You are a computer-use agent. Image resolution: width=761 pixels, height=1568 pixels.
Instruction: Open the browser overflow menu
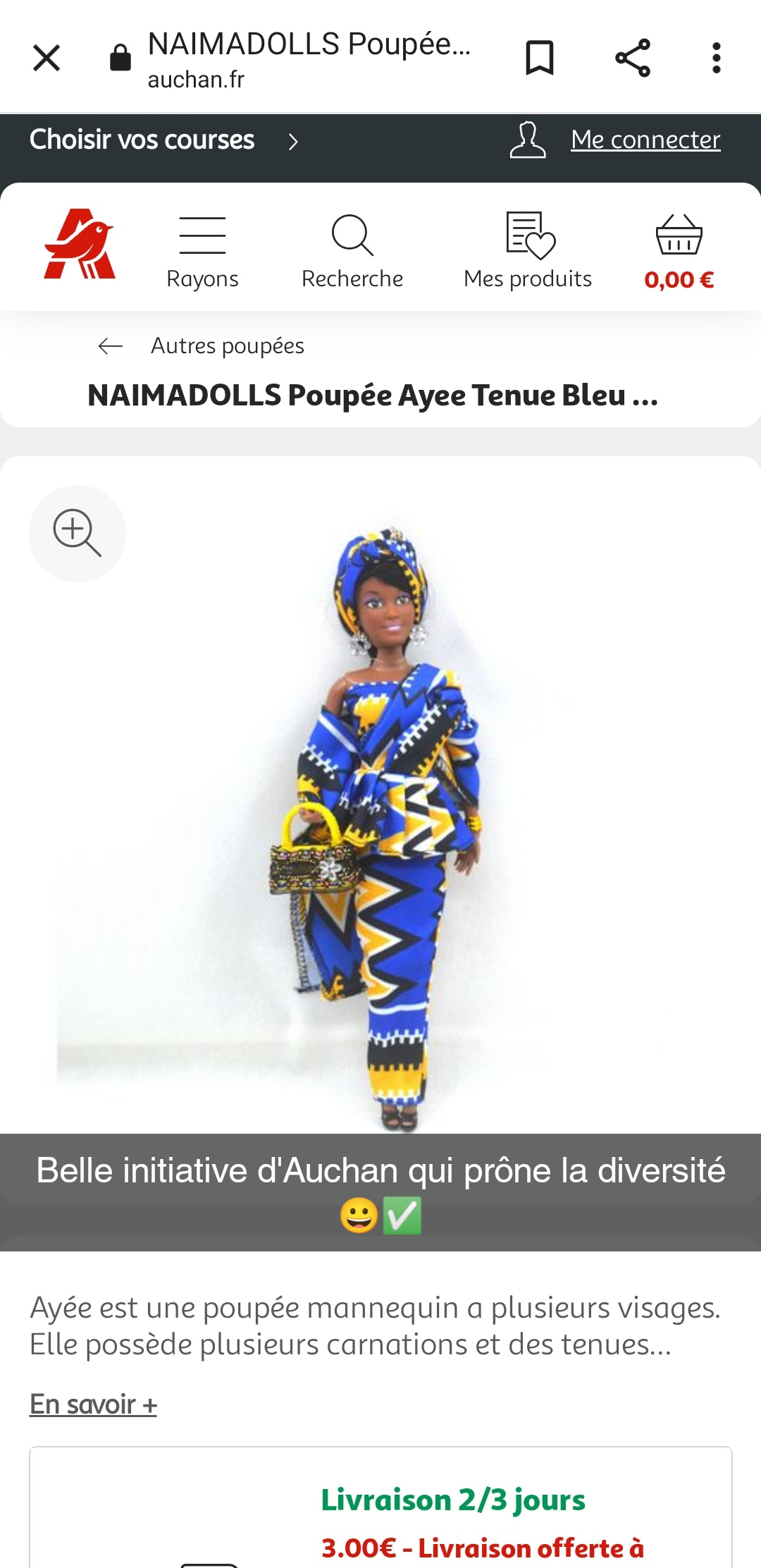coord(716,58)
